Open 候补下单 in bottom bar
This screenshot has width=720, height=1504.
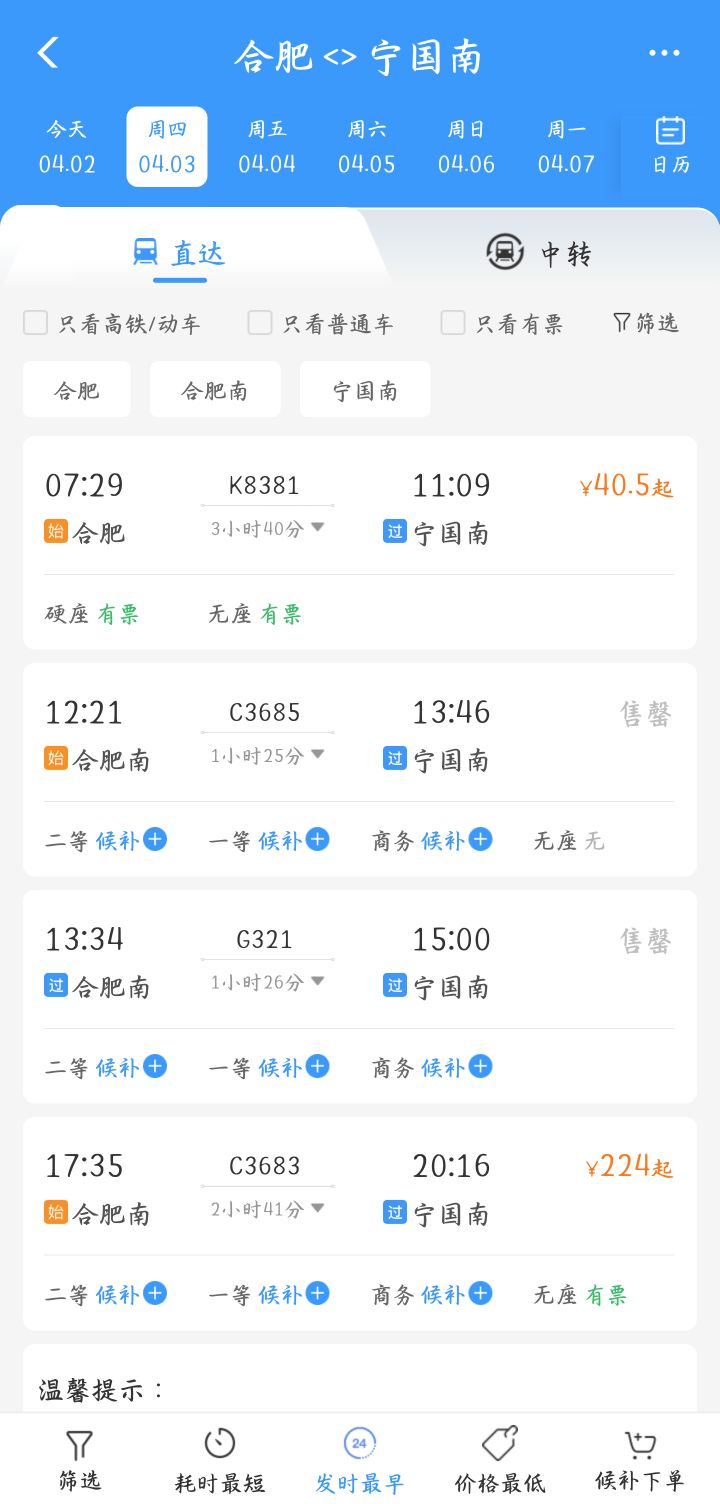tap(640, 1460)
